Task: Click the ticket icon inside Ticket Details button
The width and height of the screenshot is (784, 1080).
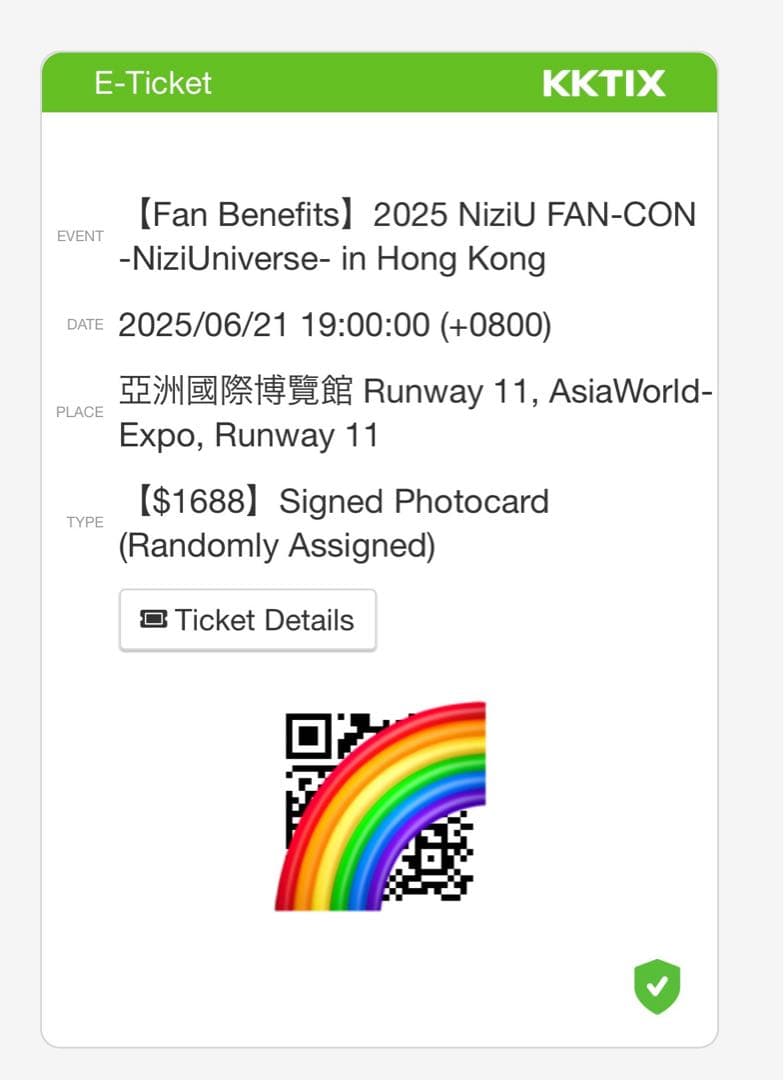Action: (152, 620)
